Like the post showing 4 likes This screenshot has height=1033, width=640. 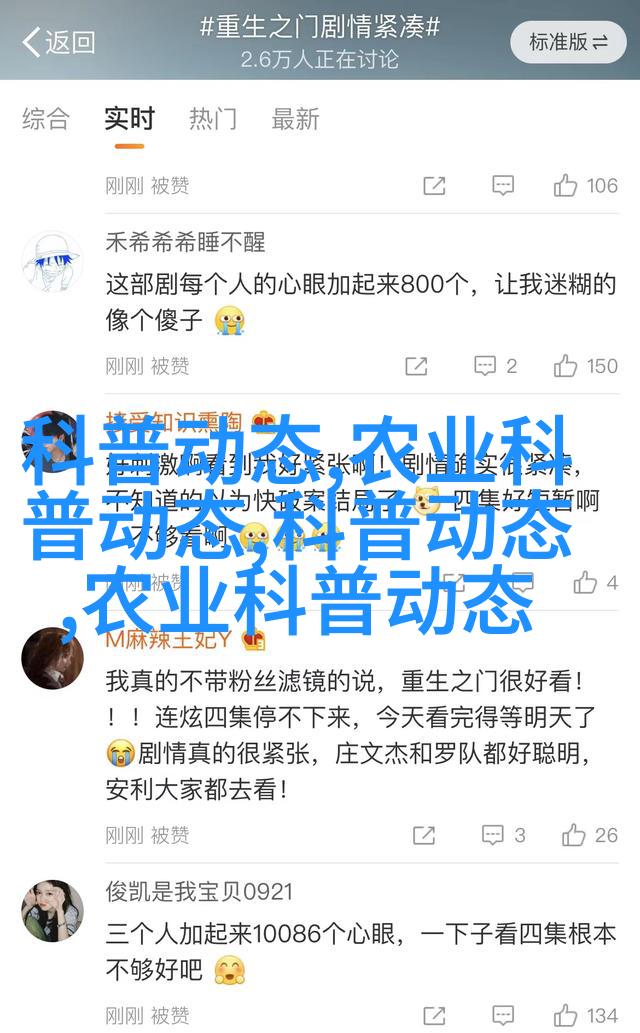596,583
